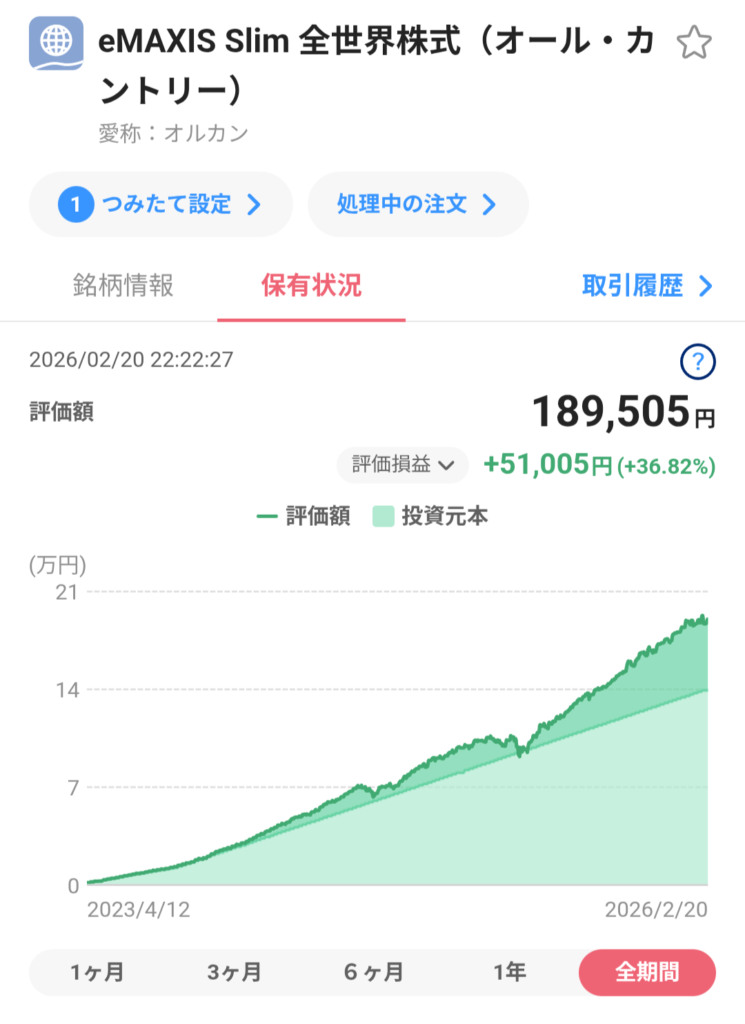Open つみたて設定

coord(161,205)
